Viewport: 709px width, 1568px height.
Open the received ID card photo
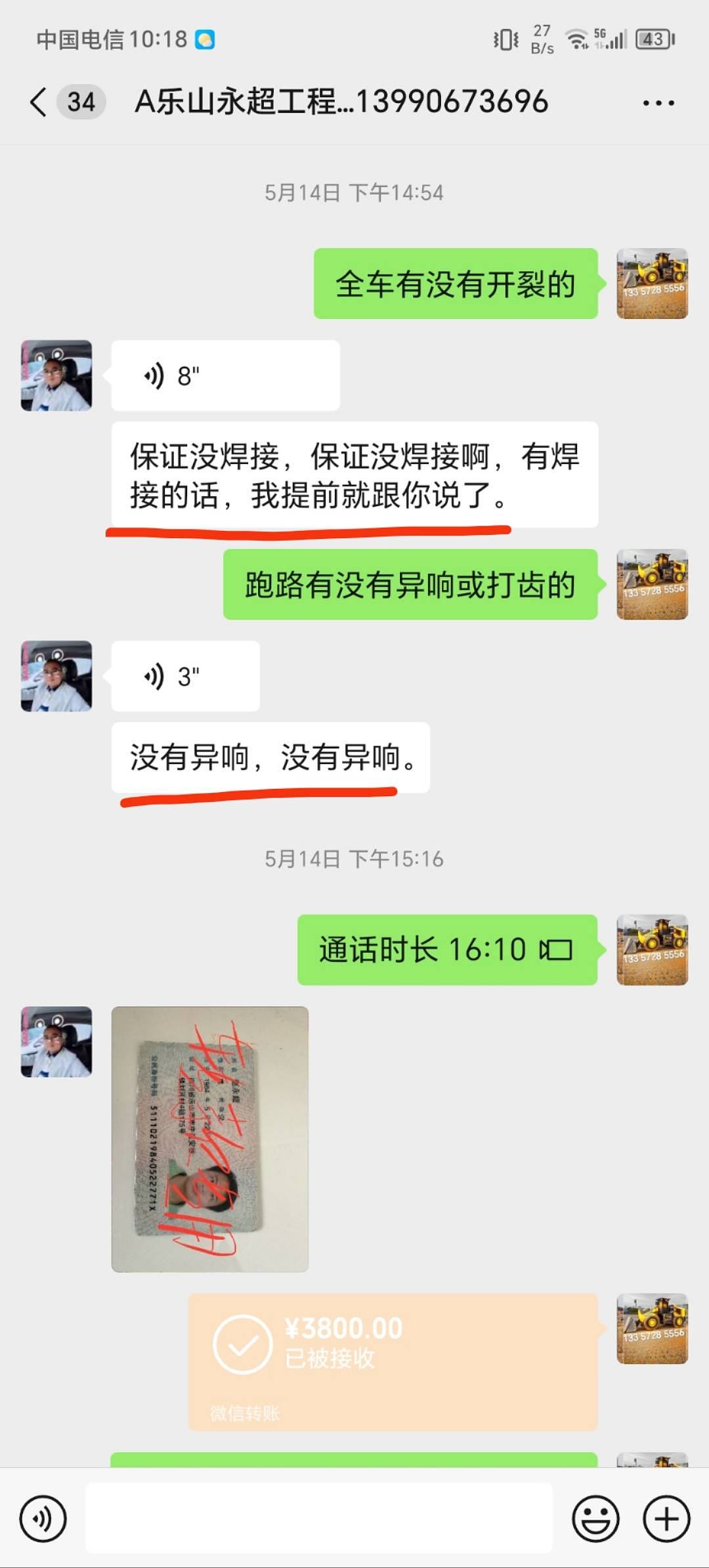point(210,1139)
